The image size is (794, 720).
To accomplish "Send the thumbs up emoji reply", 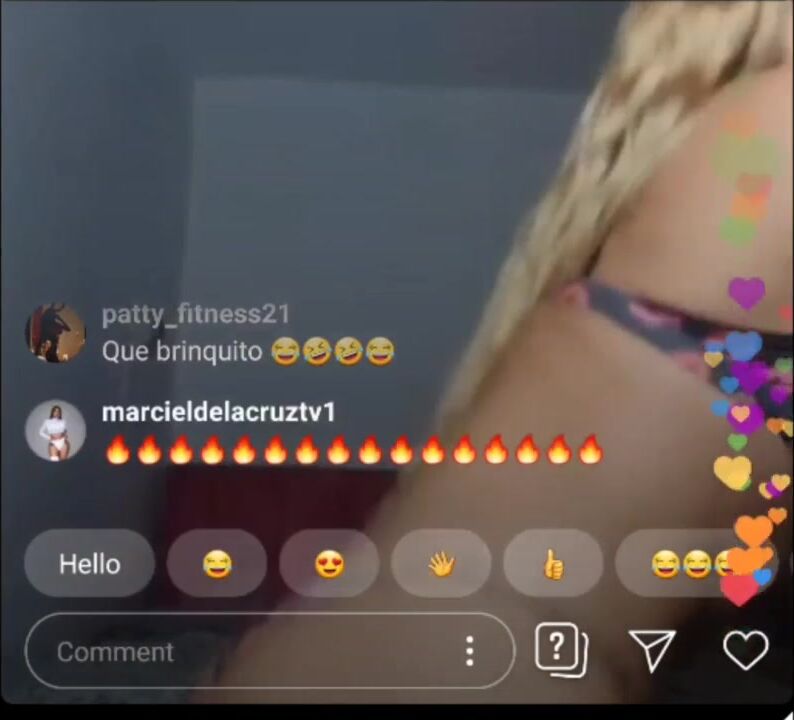I will tap(553, 564).
